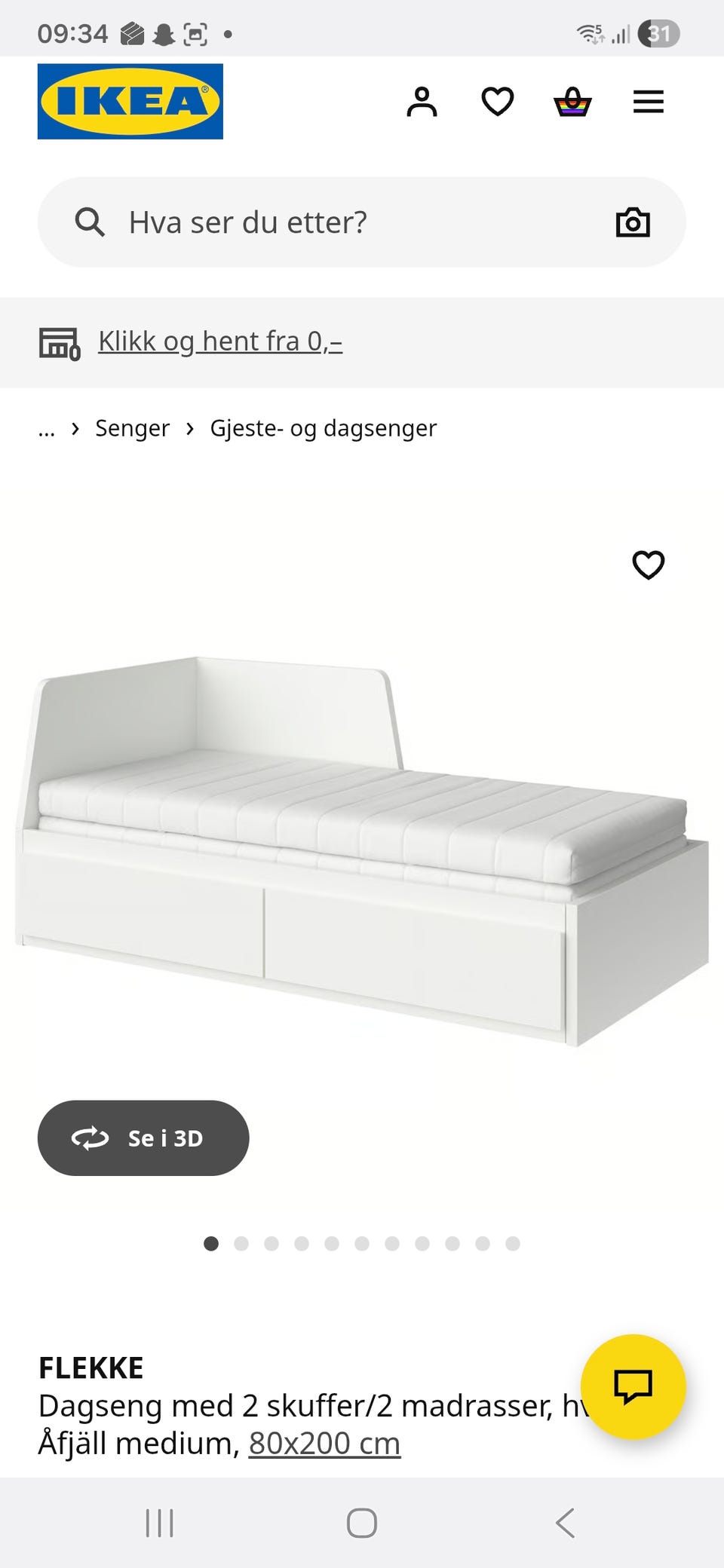The width and height of the screenshot is (724, 1568).
Task: Navigate to the 'Senger' breadcrumb category
Action: (x=132, y=428)
